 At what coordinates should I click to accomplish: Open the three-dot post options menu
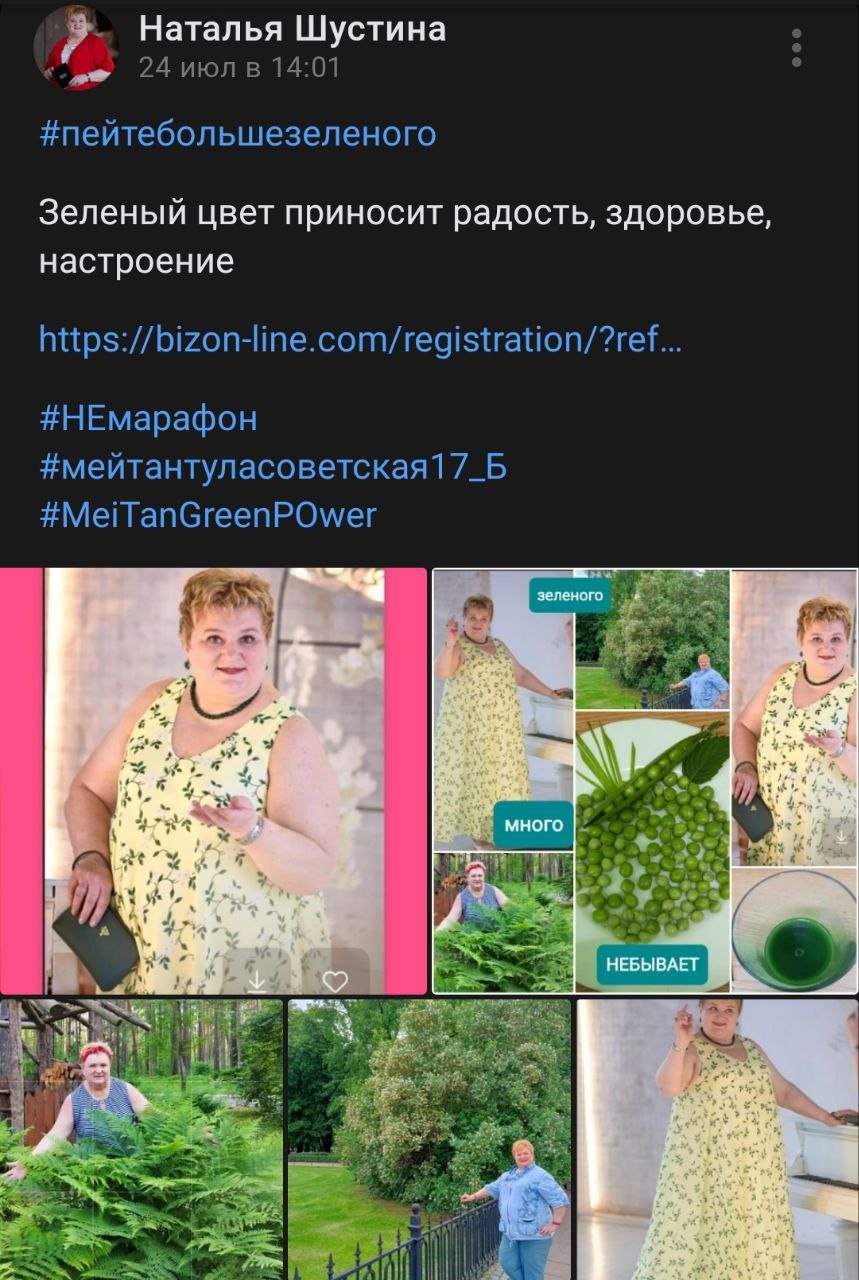coord(796,48)
